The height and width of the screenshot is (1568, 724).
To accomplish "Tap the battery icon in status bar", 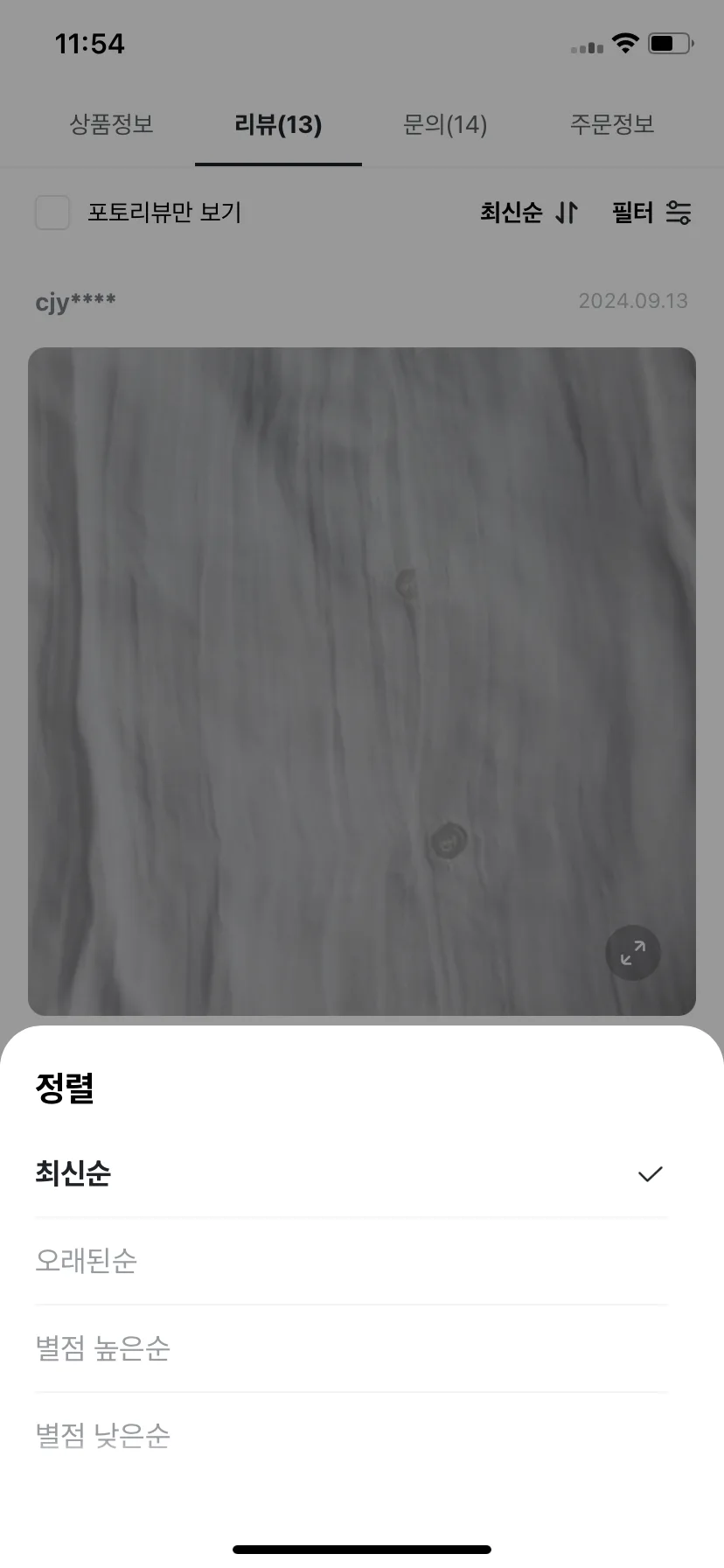I will coord(670,42).
